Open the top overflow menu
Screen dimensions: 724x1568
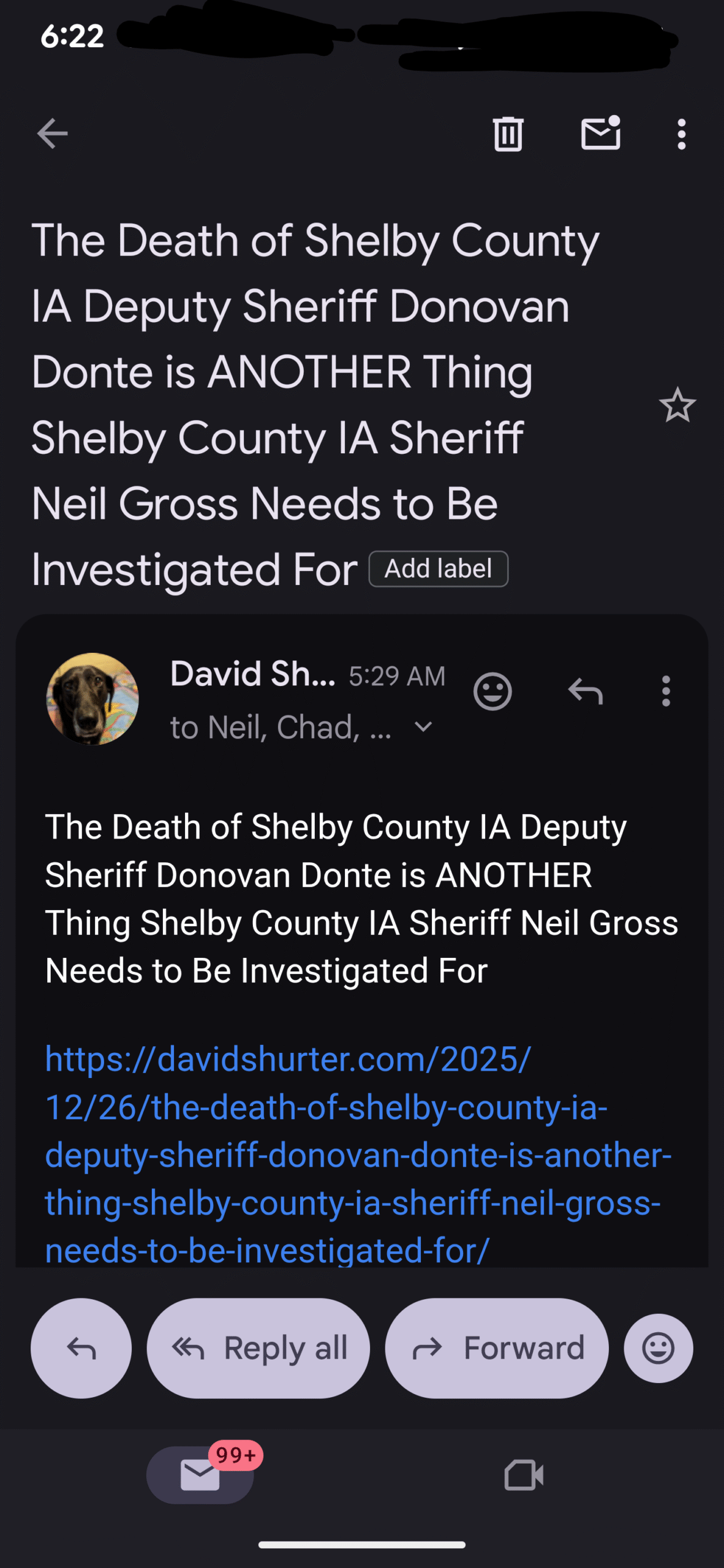pos(681,134)
